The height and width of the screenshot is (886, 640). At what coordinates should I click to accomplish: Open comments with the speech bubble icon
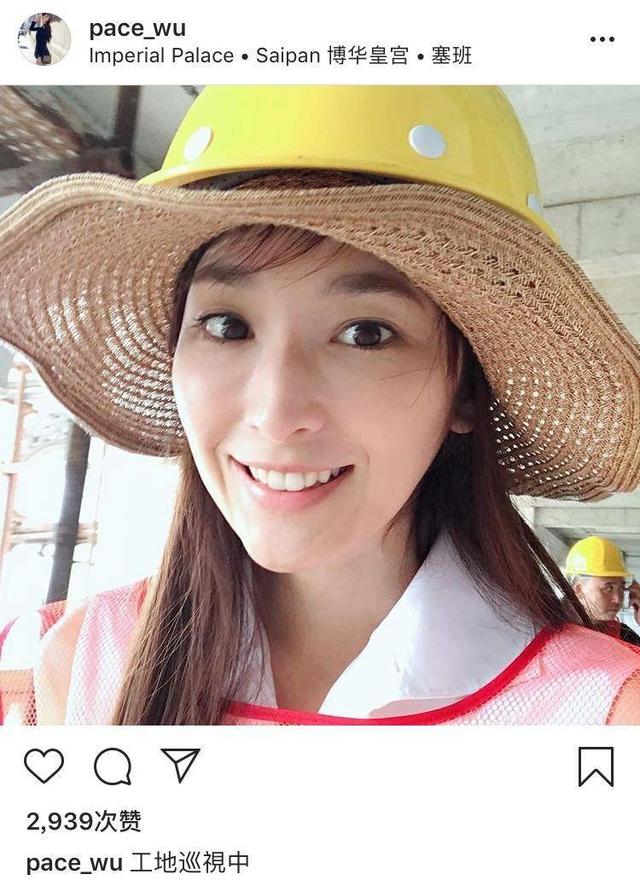113,766
